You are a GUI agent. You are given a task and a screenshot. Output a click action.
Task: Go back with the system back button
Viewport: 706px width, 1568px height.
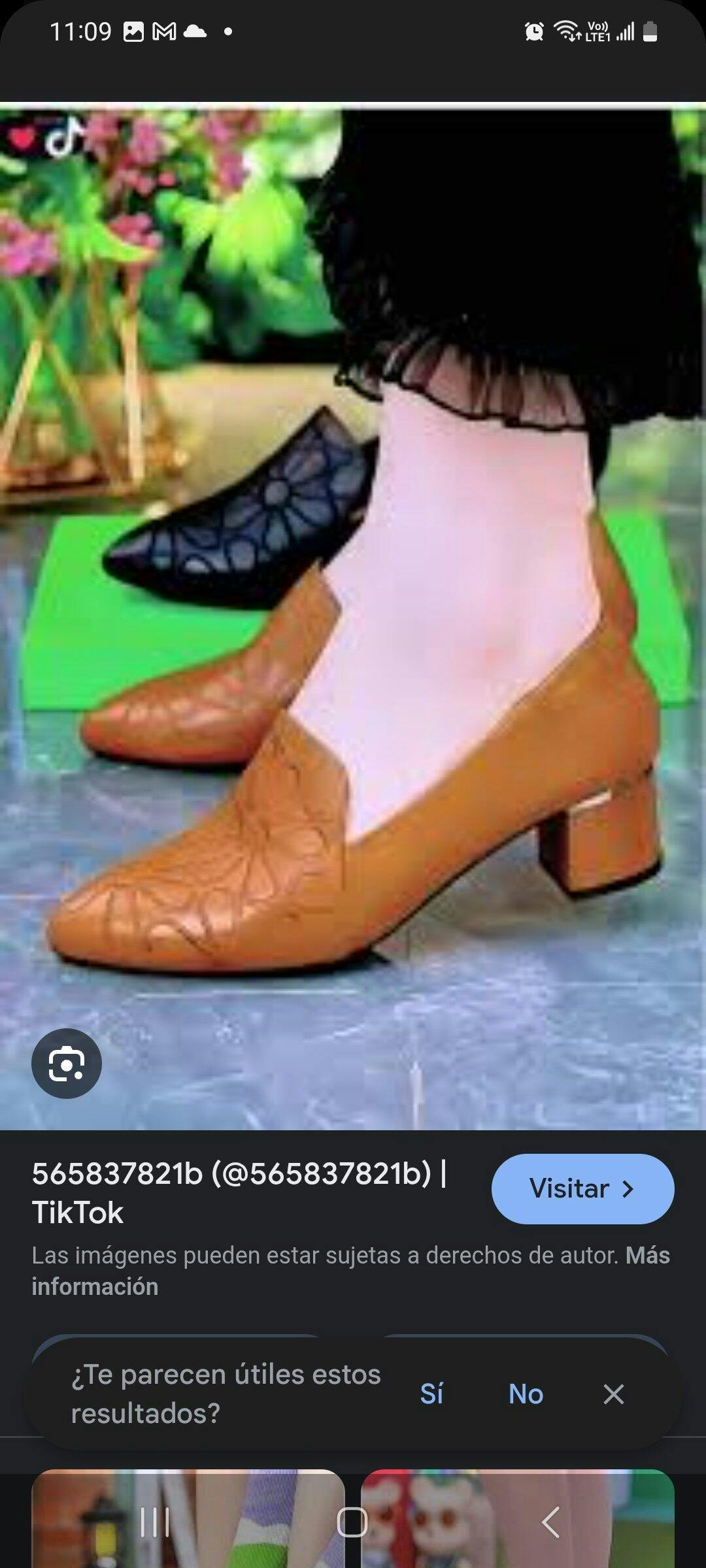550,1522
